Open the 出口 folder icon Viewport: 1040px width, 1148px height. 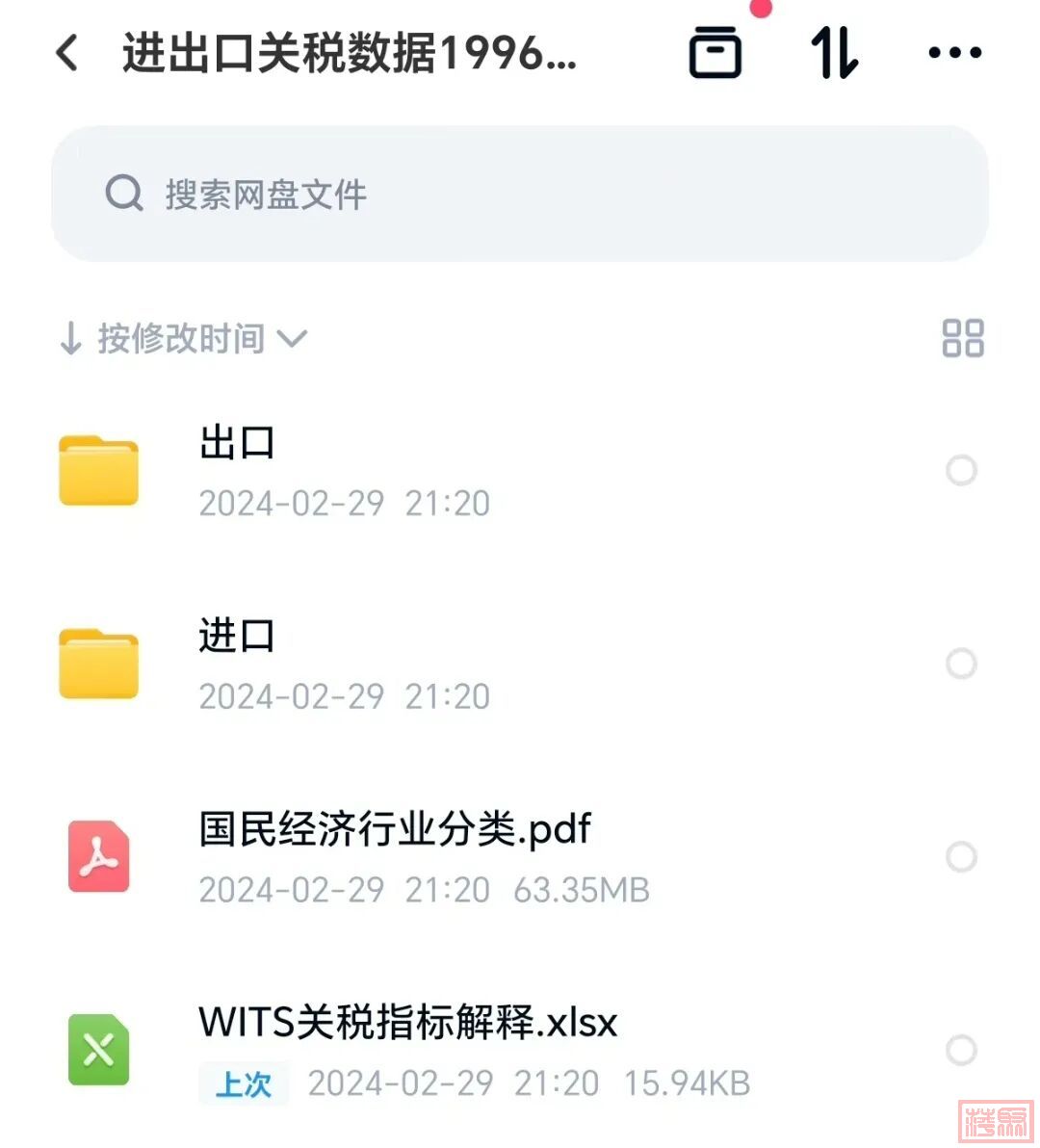97,470
